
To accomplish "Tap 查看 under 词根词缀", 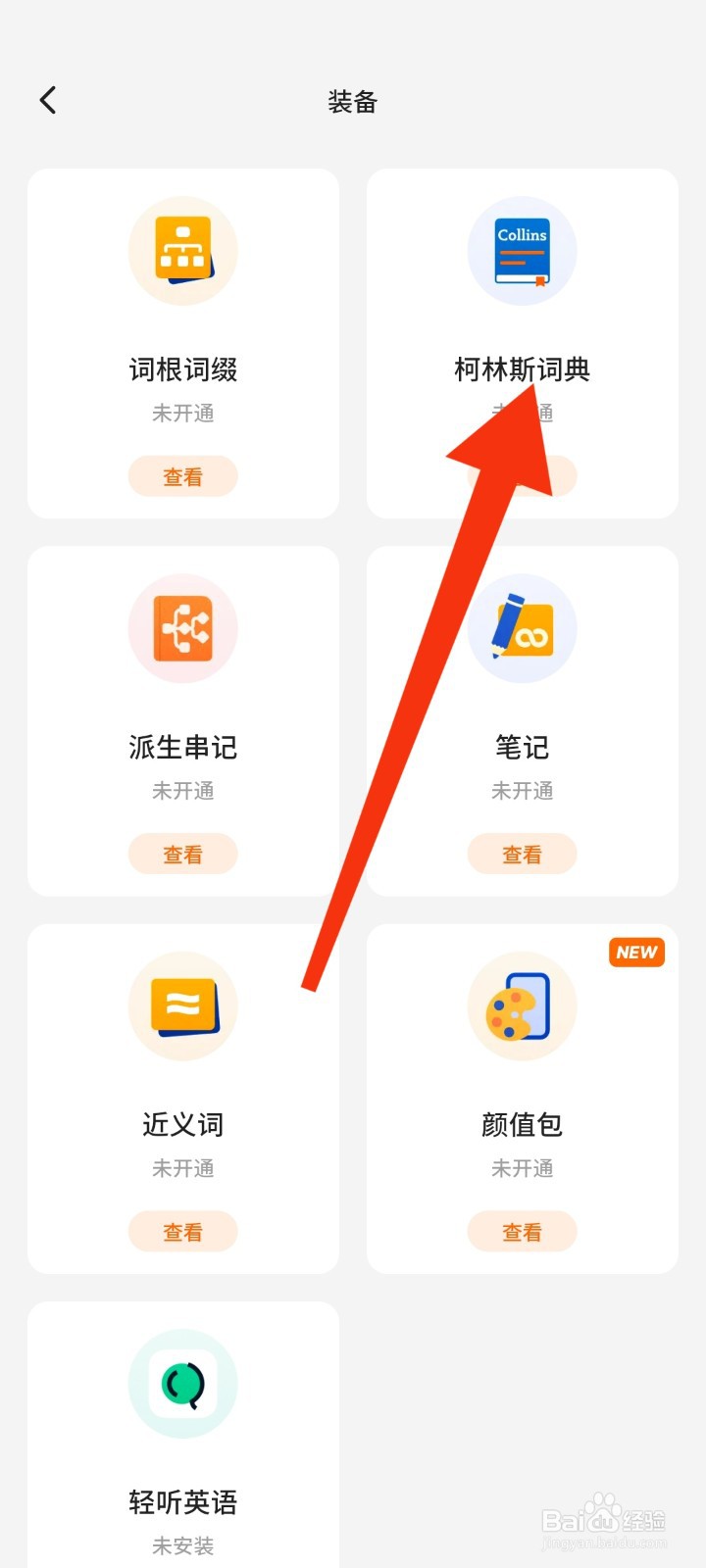I will [182, 476].
